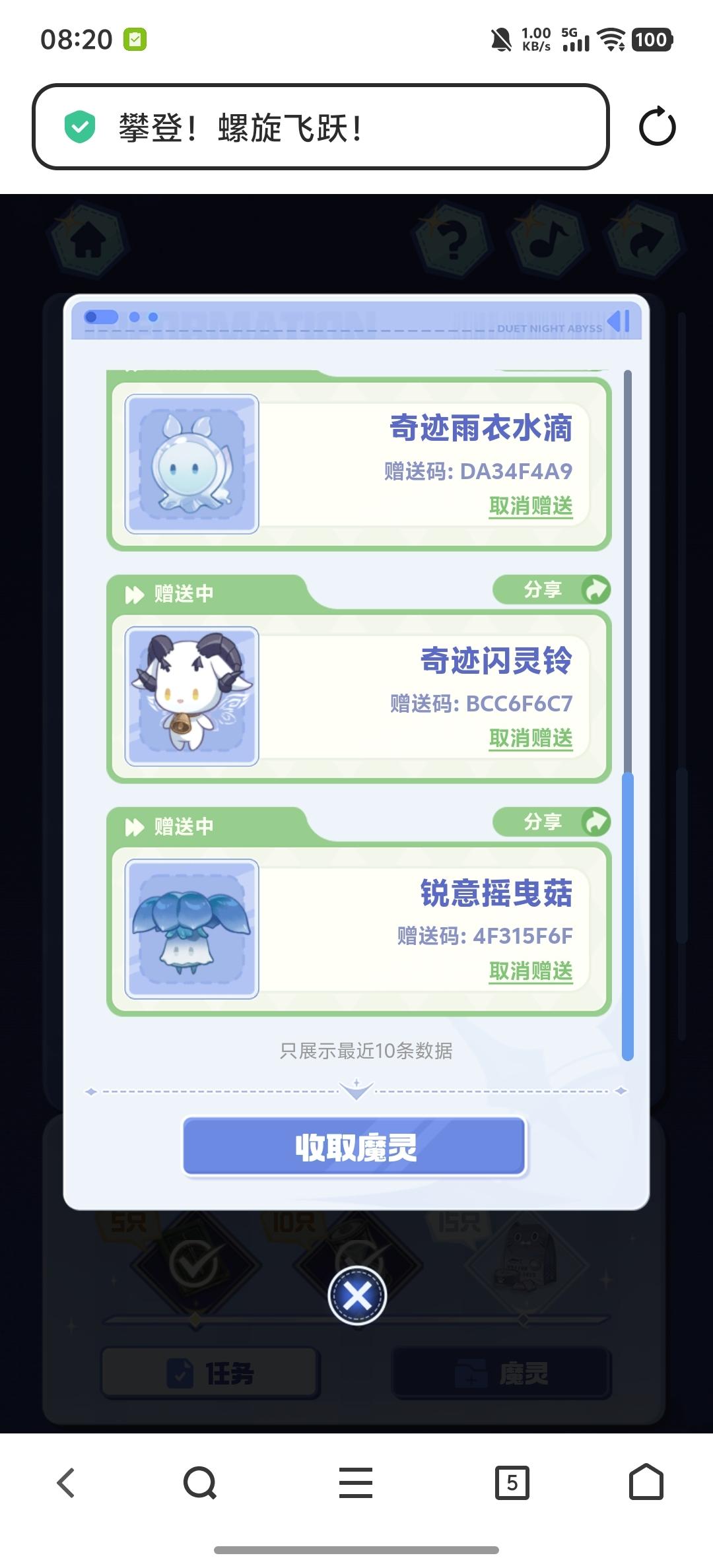Cancel gifting 锐意摇曳菇
Image resolution: width=713 pixels, height=1568 pixels.
tap(530, 971)
